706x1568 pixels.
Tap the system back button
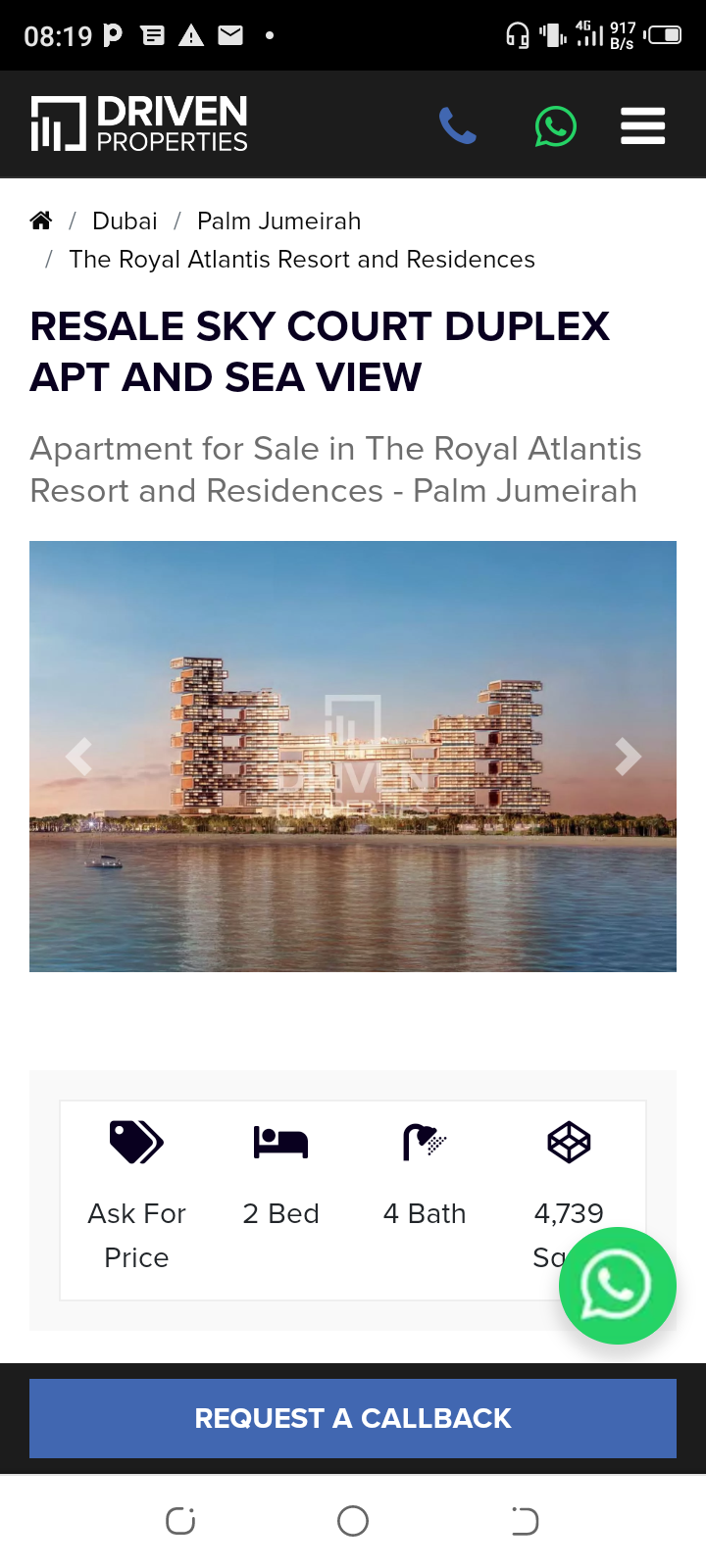point(525,1521)
